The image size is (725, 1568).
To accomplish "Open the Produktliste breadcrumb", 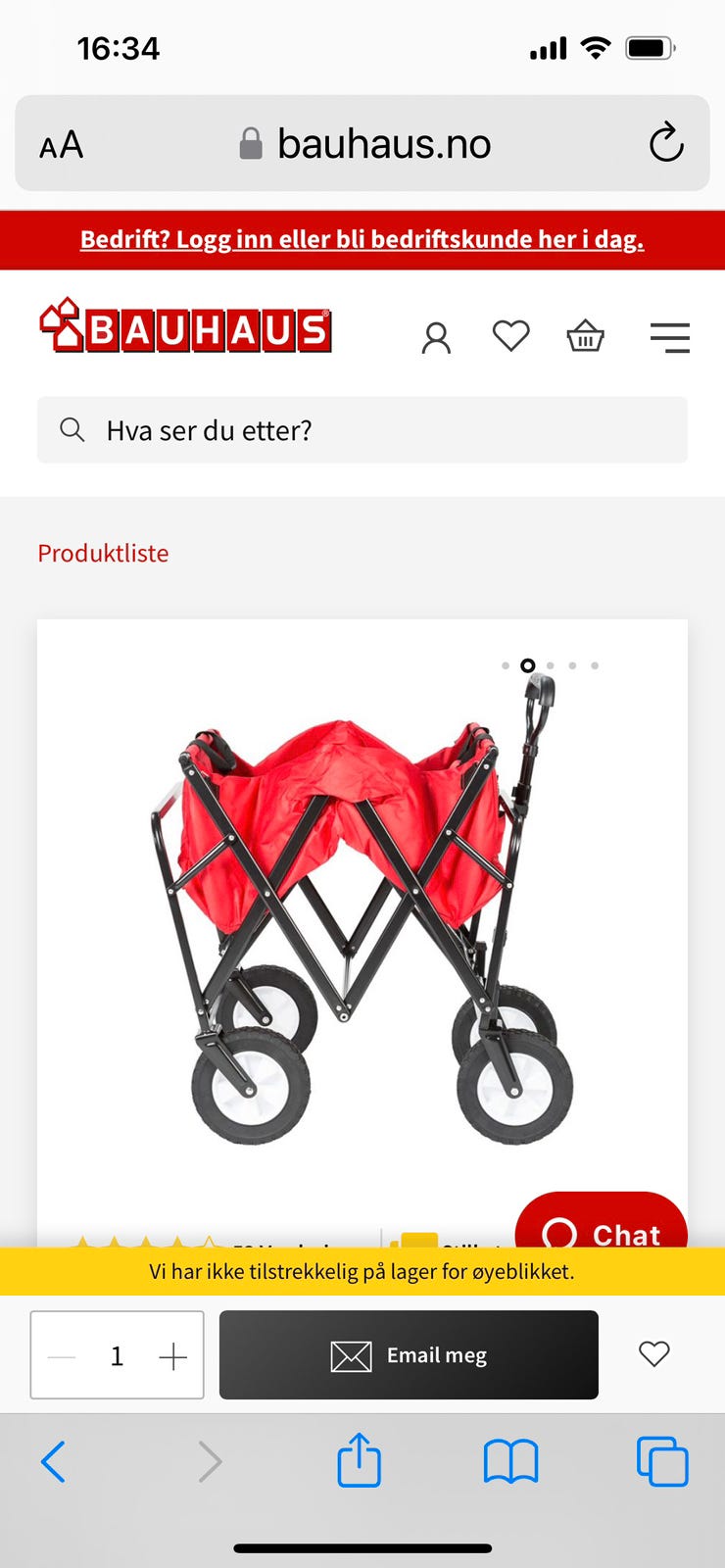I will pos(103,553).
